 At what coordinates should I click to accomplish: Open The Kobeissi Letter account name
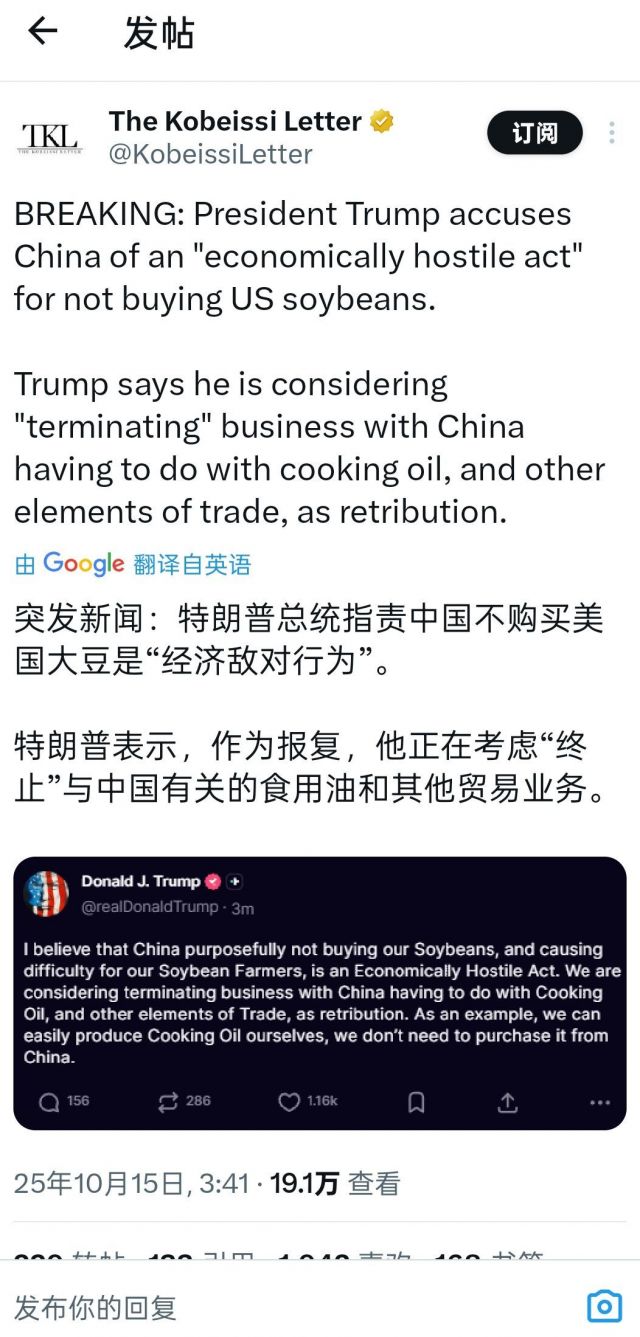235,122
